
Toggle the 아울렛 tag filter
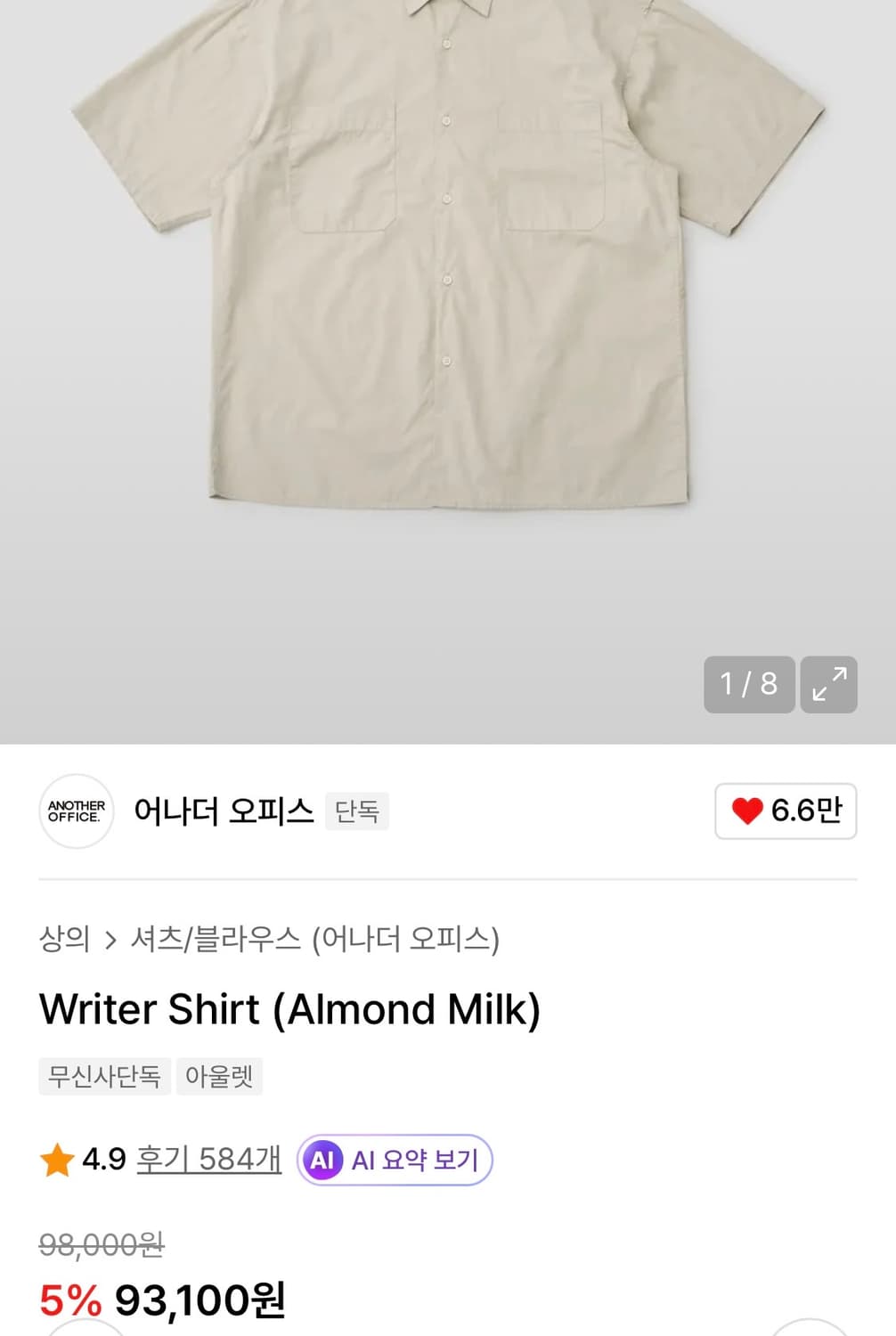[x=219, y=1077]
